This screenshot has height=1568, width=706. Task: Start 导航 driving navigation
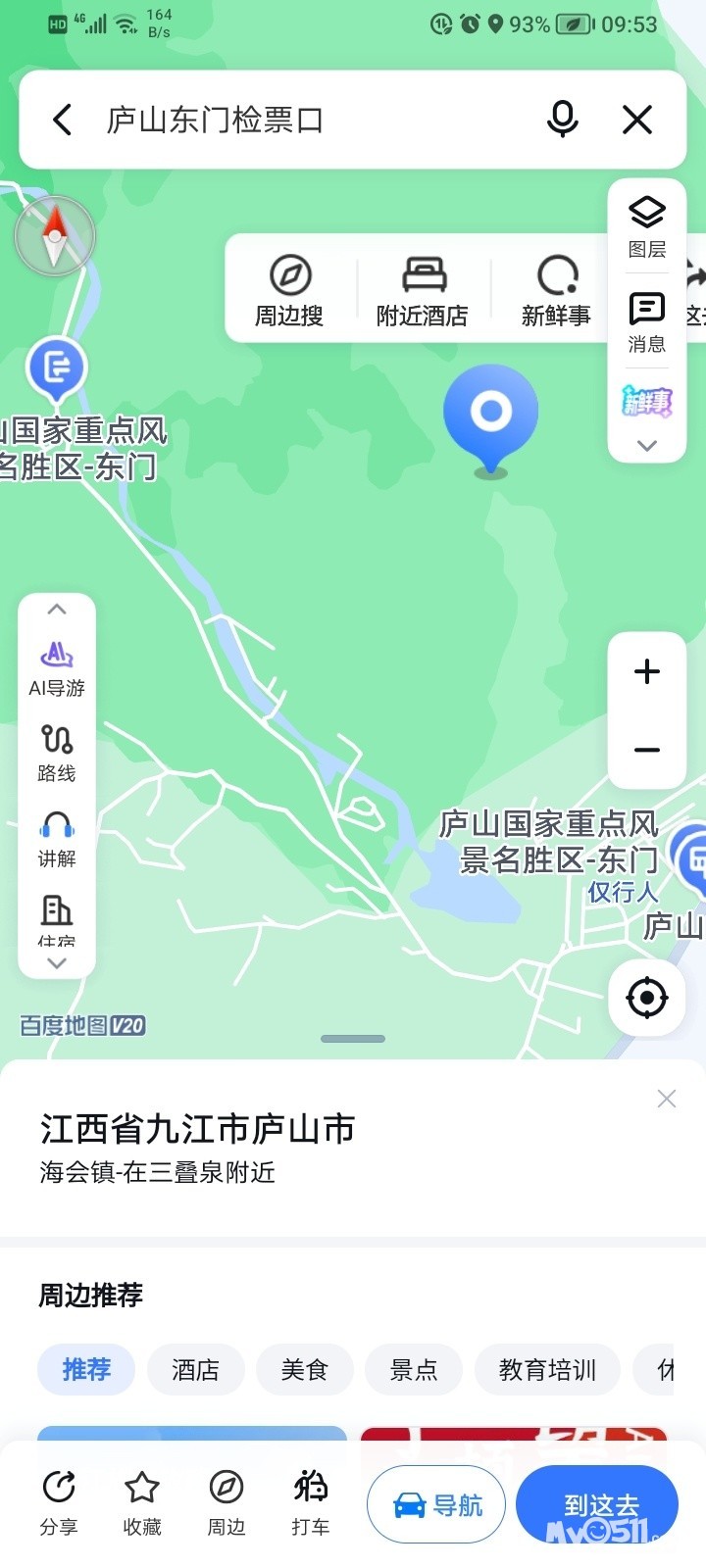[437, 1504]
